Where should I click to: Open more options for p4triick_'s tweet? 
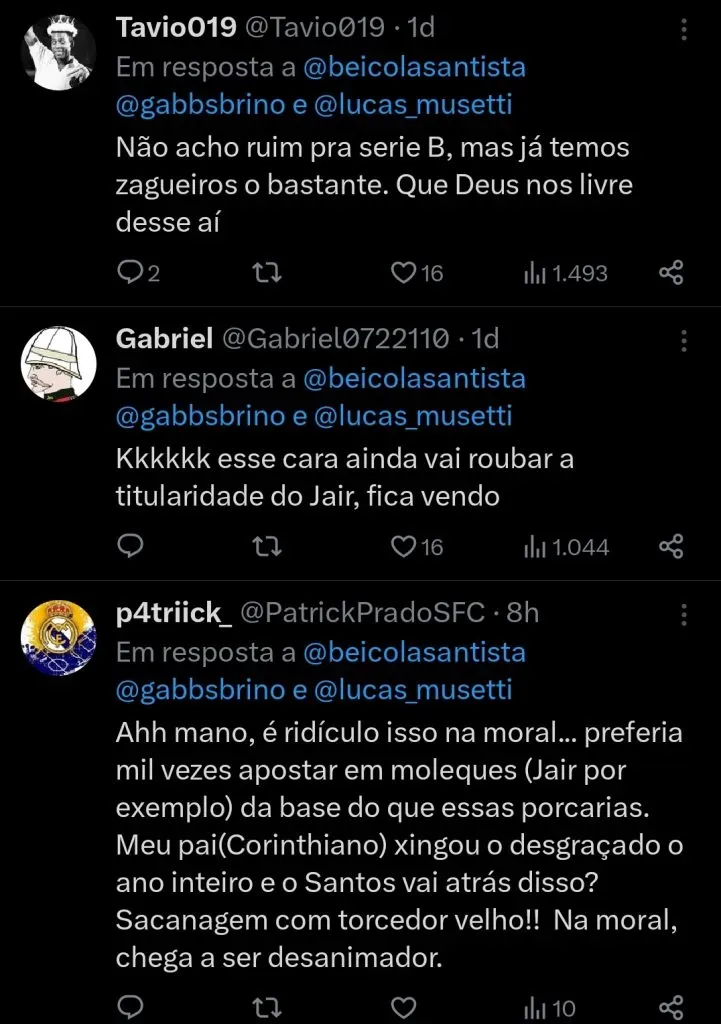(683, 613)
